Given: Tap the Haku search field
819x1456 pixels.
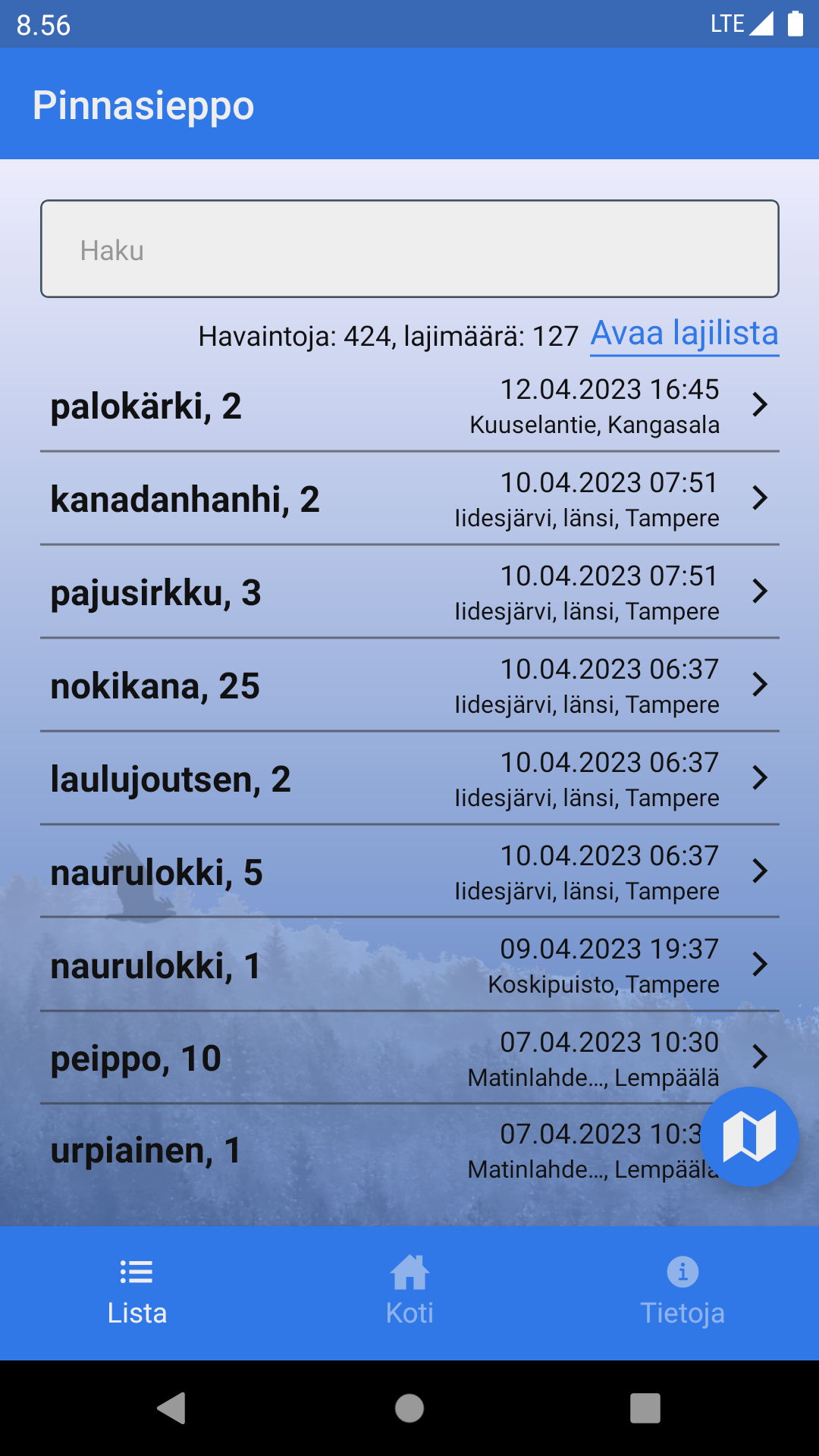Looking at the screenshot, I should pyautogui.click(x=409, y=249).
